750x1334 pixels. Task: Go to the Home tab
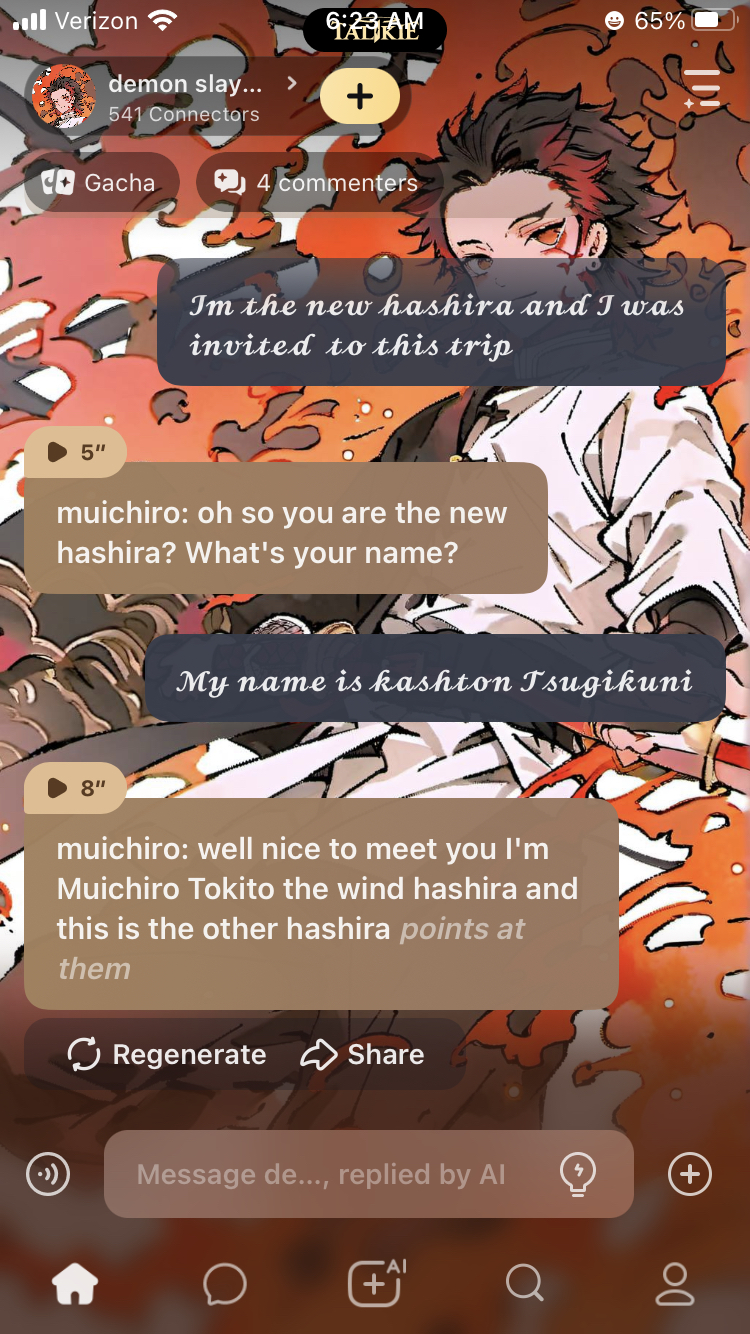(x=76, y=1284)
